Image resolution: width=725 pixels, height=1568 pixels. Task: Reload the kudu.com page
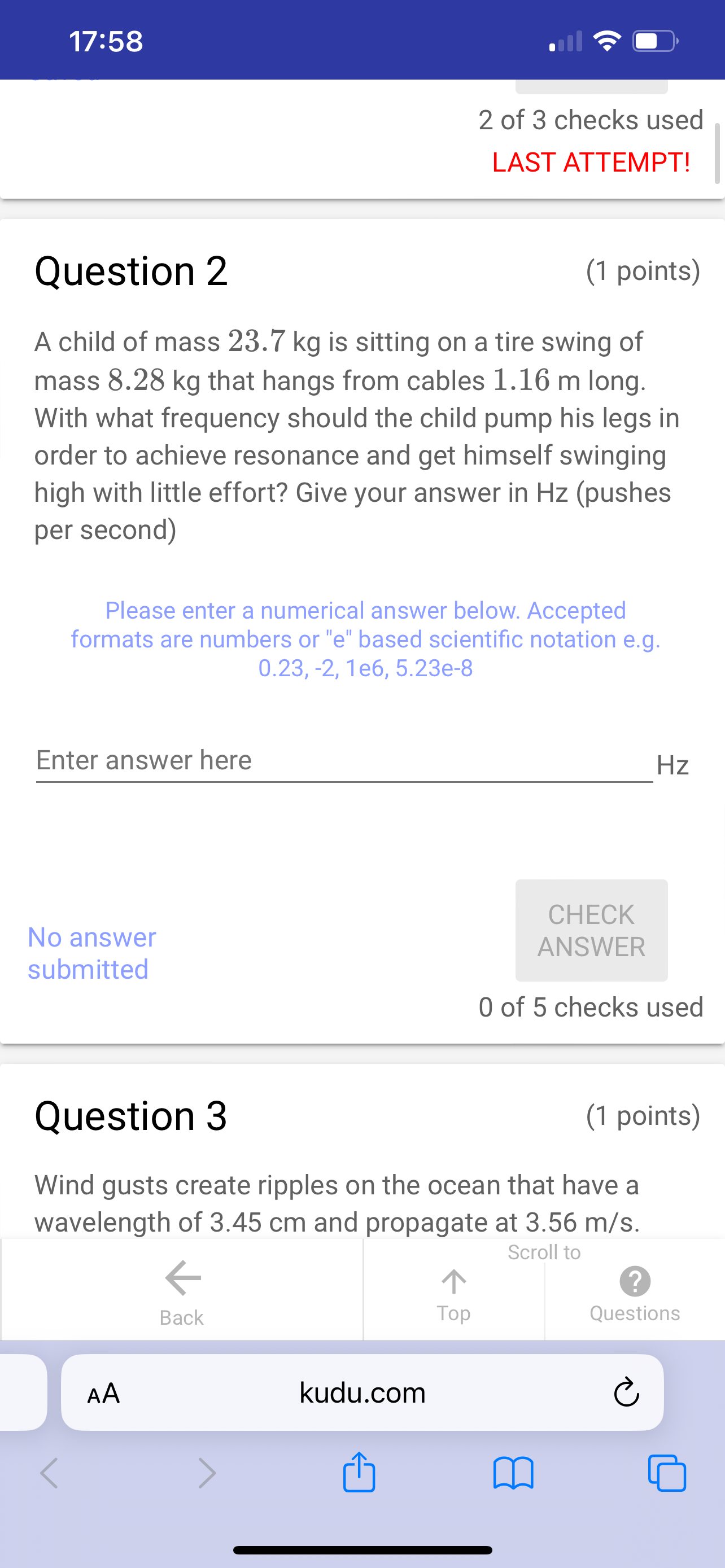click(626, 1392)
